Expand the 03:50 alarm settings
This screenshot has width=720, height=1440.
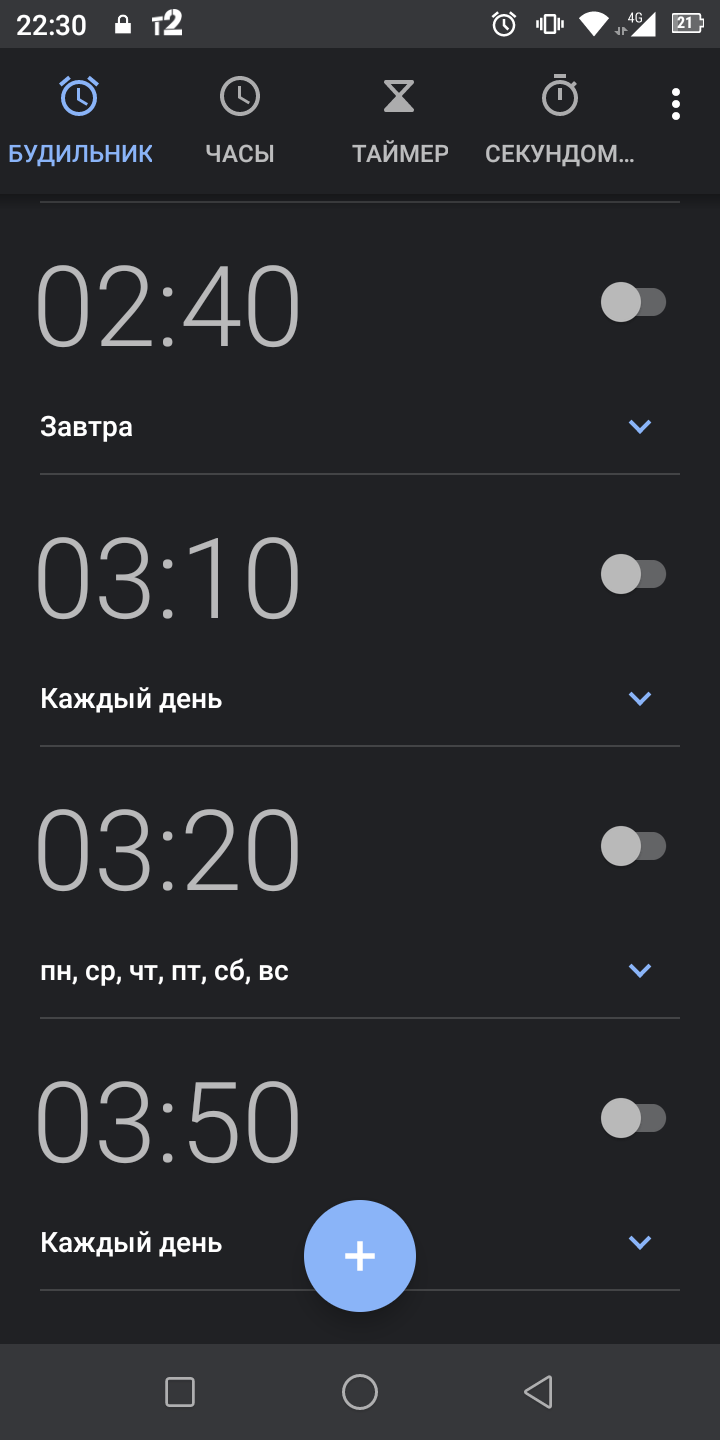[x=640, y=1243]
